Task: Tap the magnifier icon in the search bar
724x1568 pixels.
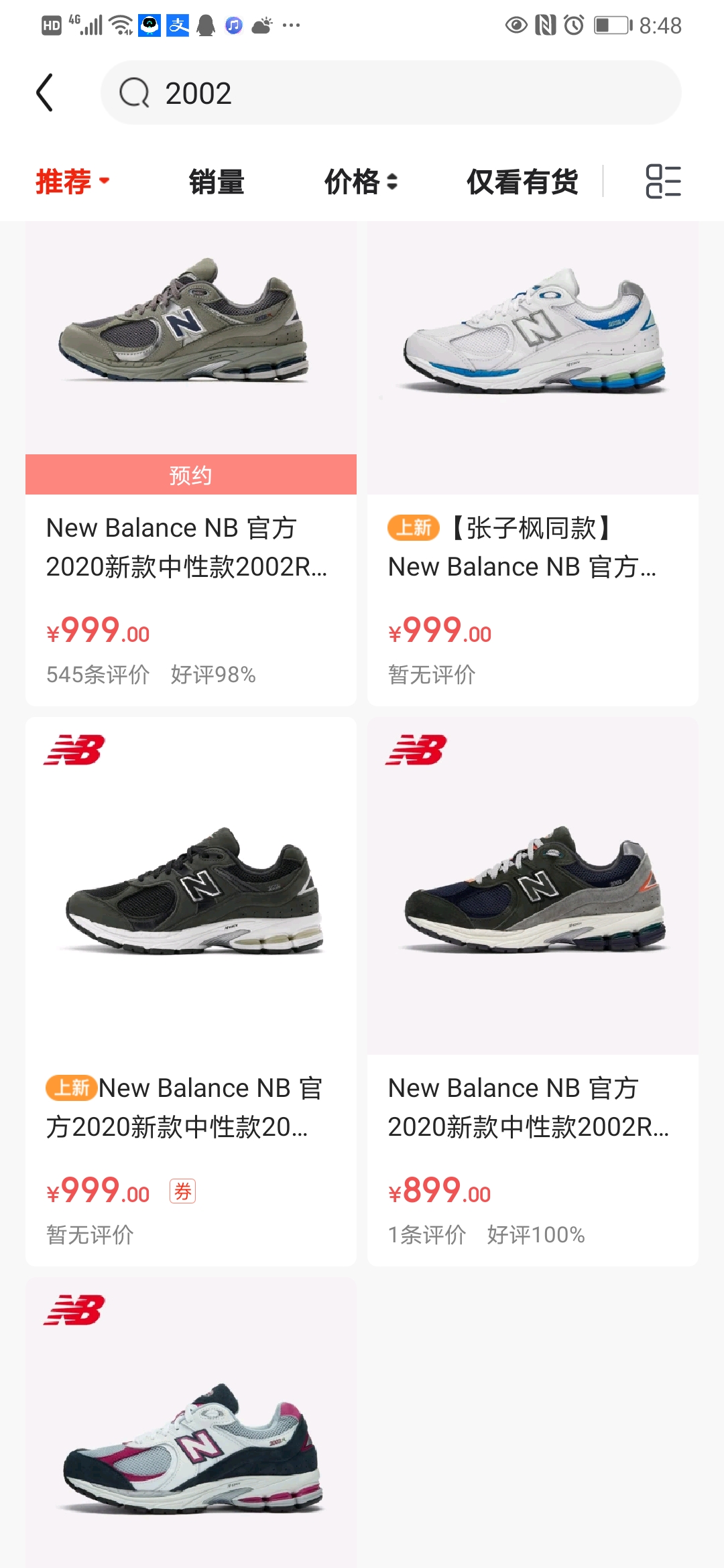Action: 136,92
